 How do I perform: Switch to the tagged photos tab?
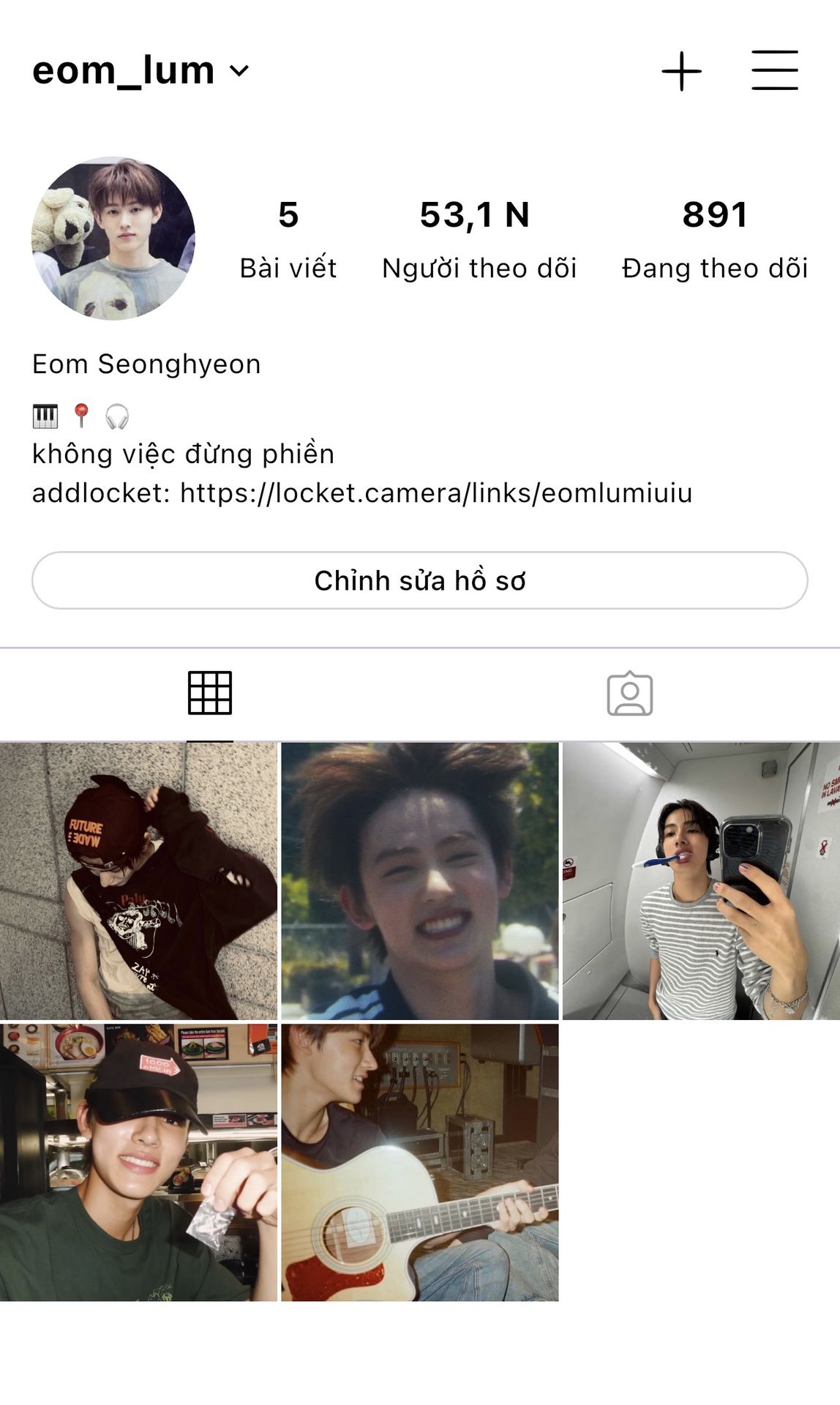629,693
